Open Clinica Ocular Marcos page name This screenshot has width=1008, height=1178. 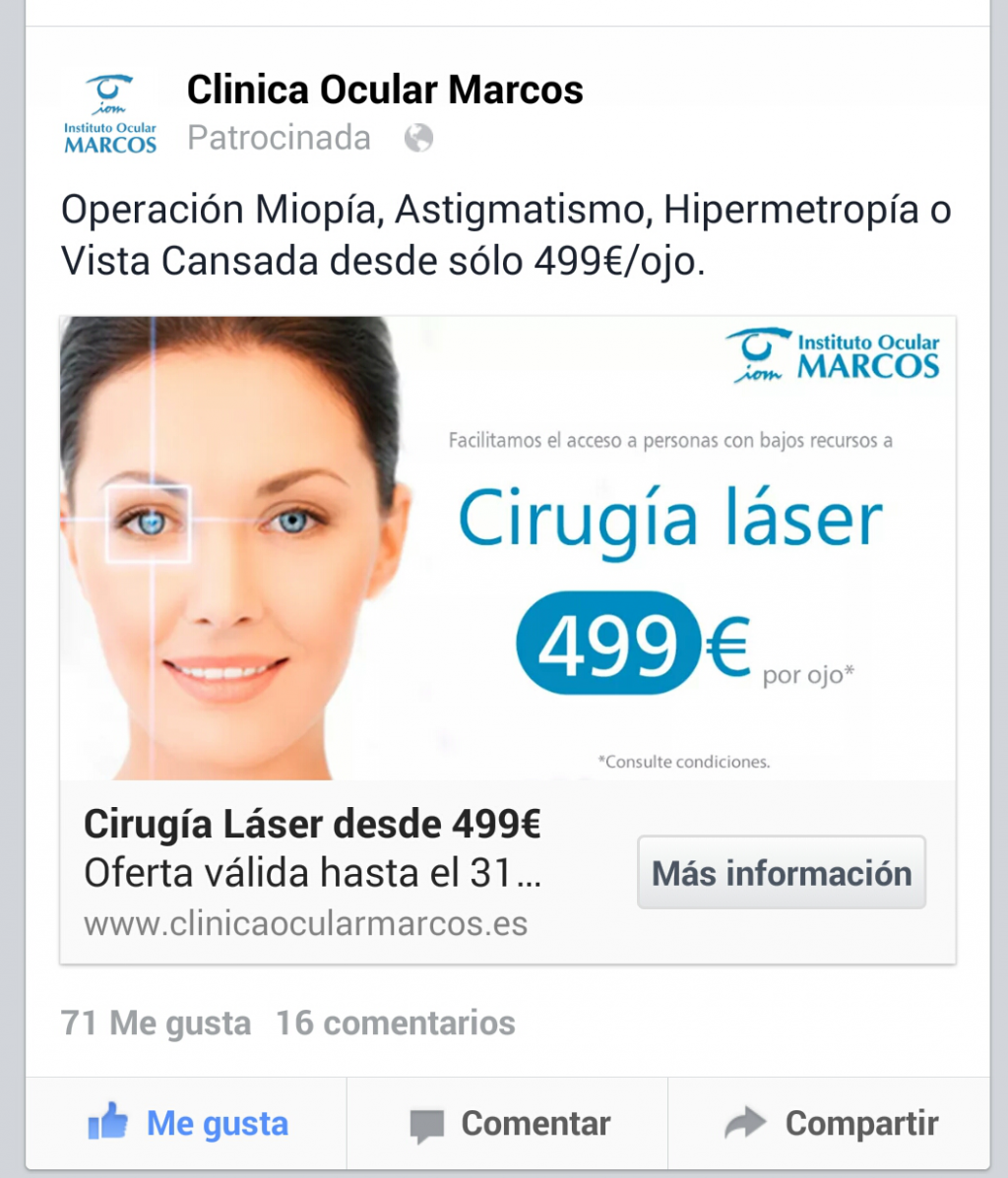tap(385, 90)
